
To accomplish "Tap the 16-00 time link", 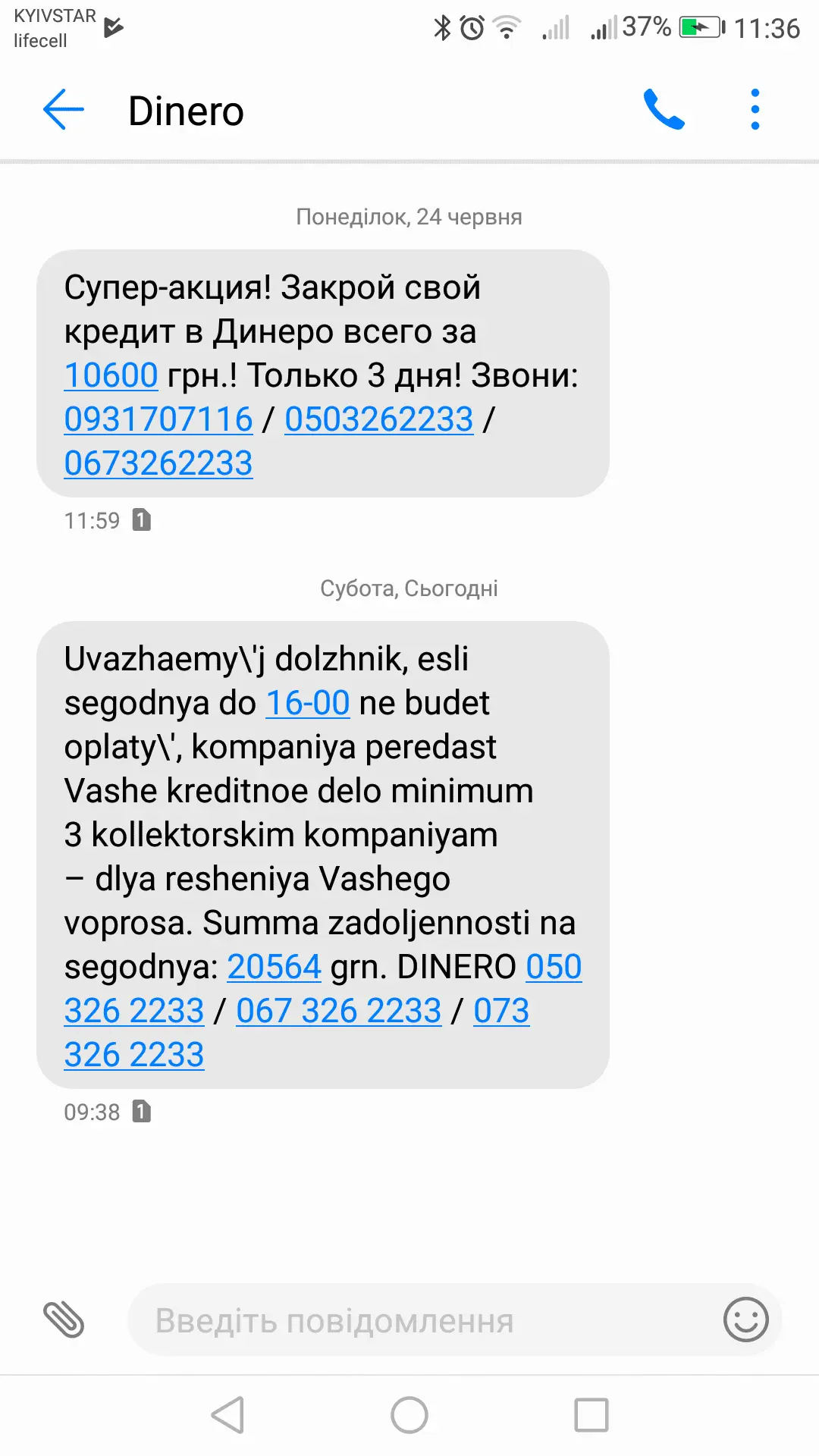I will coord(307,703).
